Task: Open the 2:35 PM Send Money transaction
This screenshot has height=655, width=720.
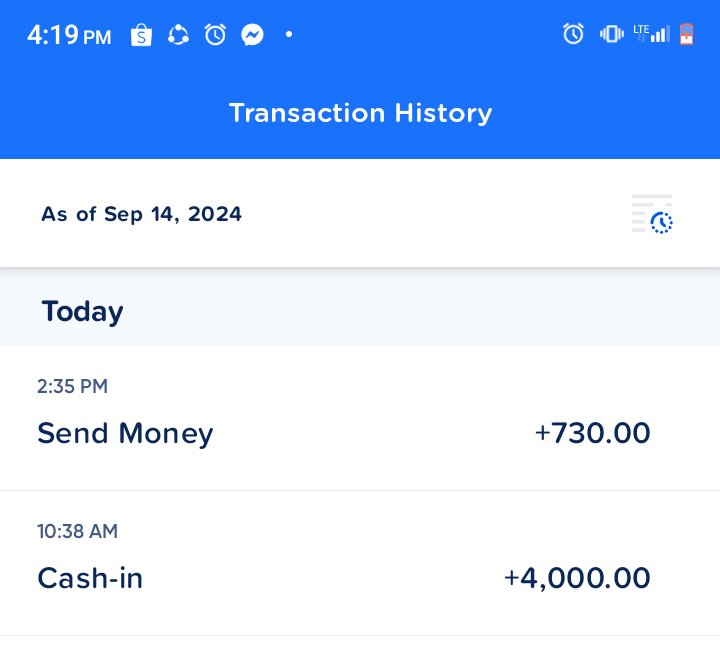Action: tap(344, 419)
